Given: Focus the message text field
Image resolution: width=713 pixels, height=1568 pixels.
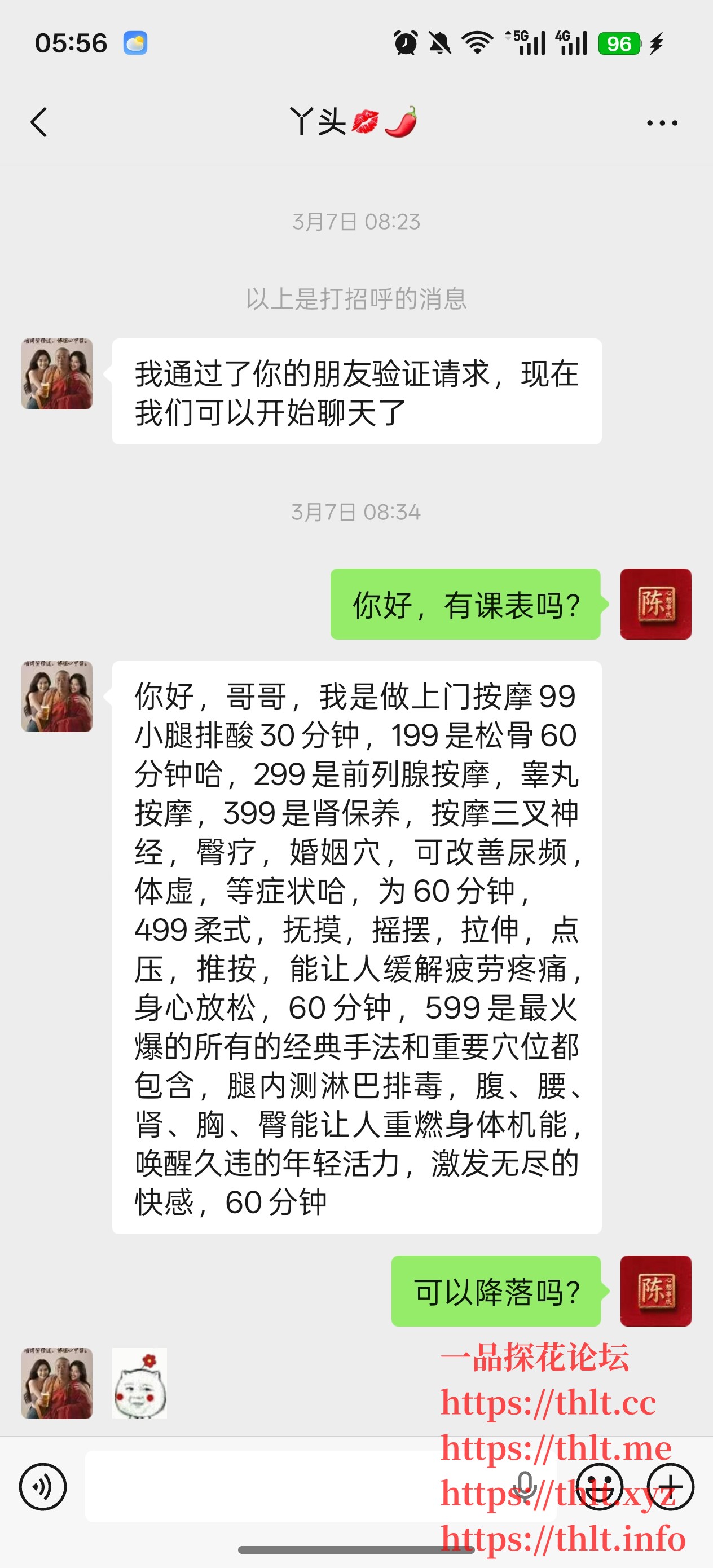Looking at the screenshot, I should click(292, 1486).
